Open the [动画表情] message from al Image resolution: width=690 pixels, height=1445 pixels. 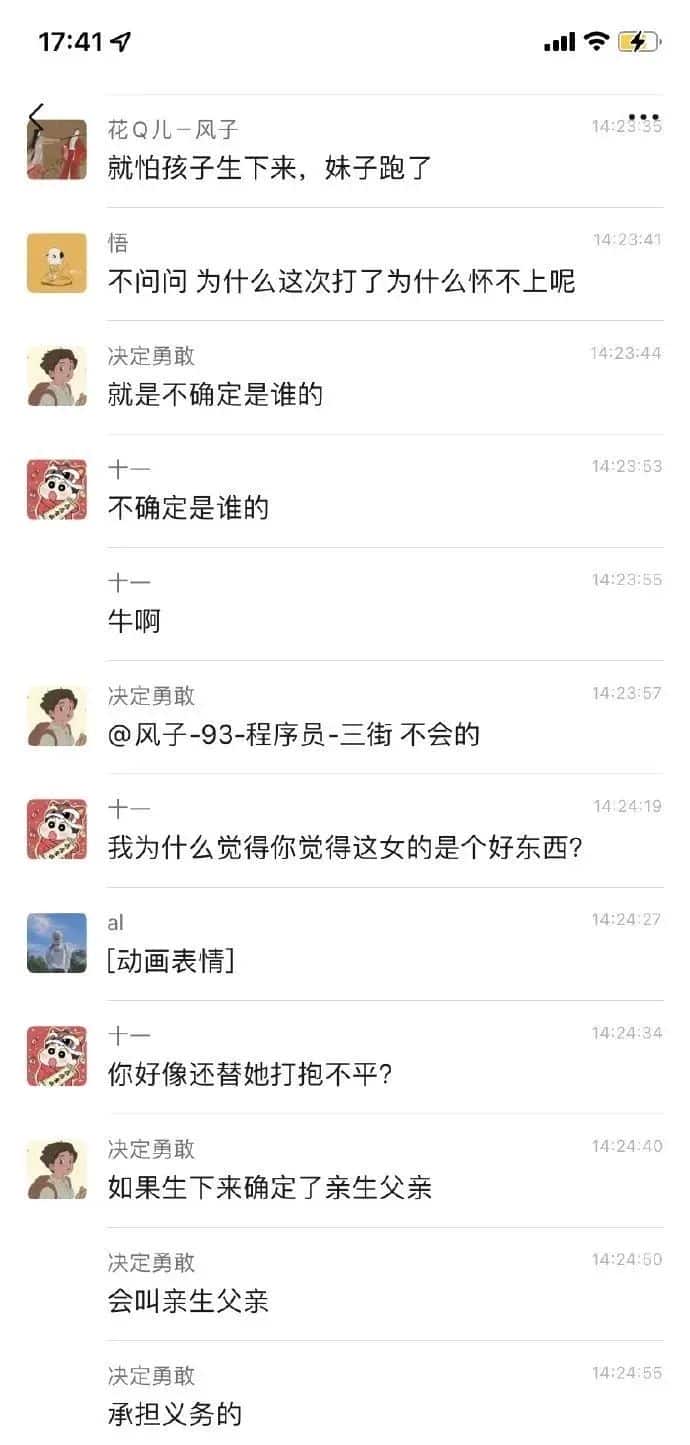tap(171, 961)
